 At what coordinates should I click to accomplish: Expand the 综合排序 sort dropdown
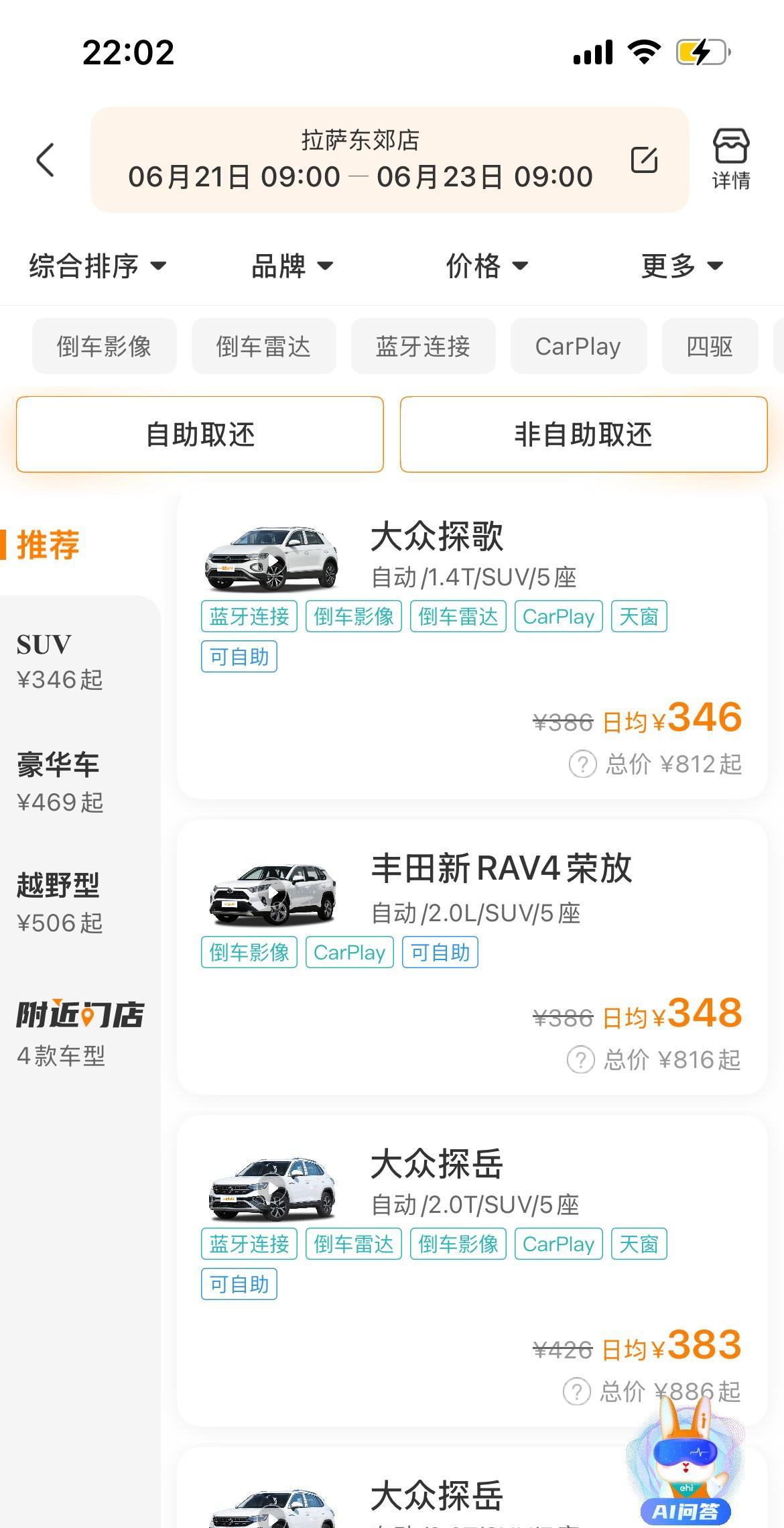(x=97, y=266)
